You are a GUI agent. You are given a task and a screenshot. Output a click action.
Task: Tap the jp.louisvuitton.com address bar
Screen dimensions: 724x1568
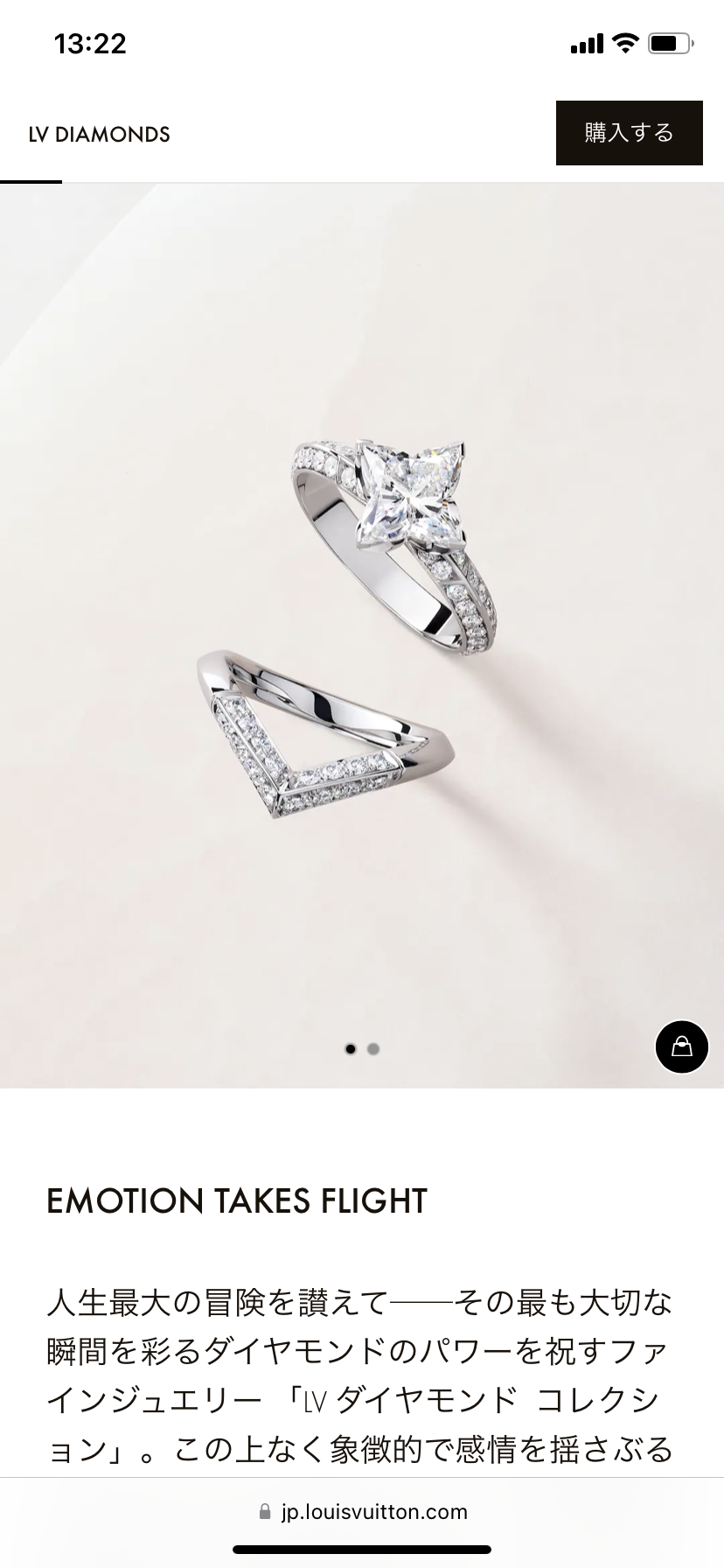(363, 1512)
